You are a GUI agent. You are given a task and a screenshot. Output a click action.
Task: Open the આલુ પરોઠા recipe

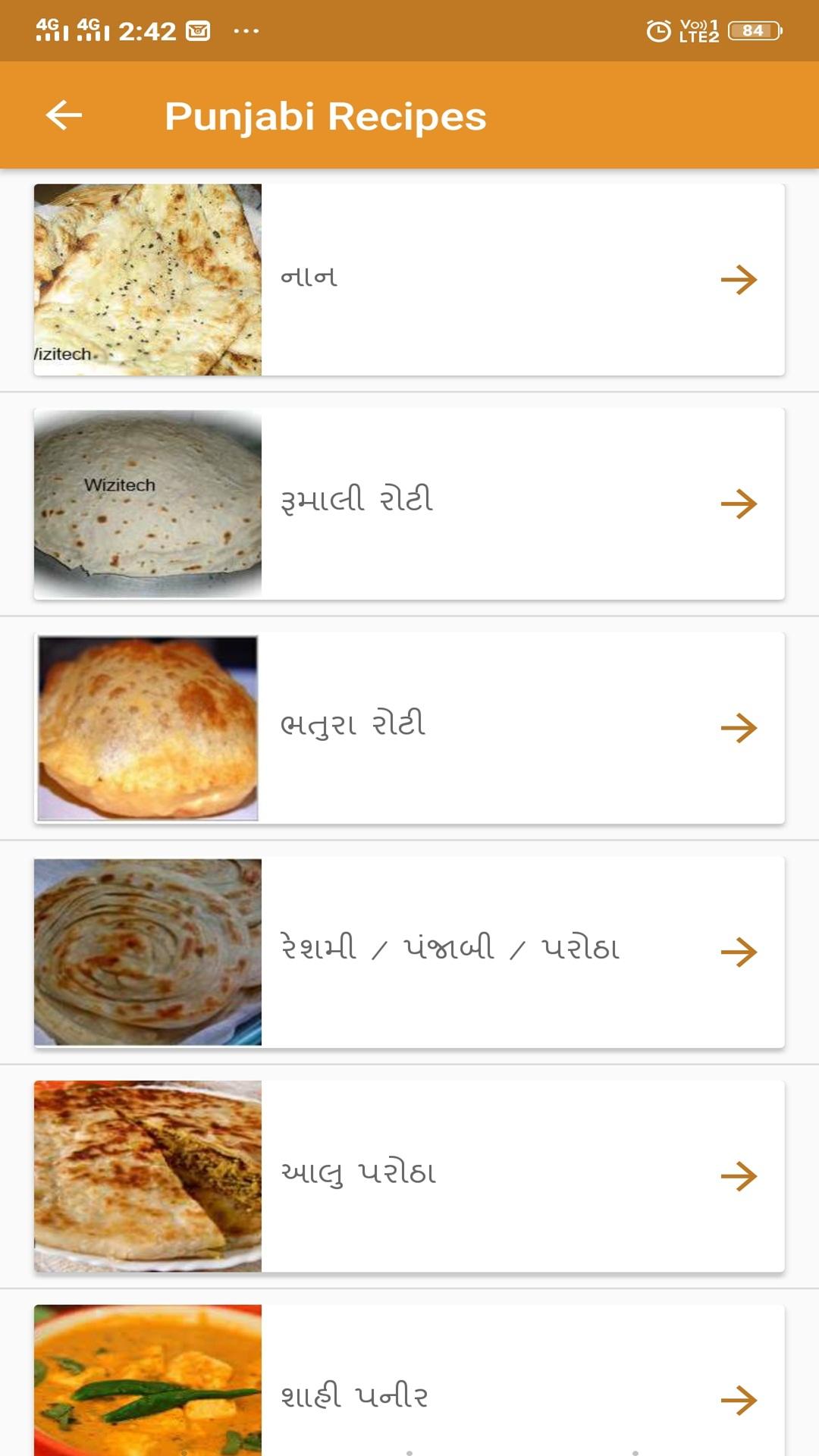click(409, 1175)
